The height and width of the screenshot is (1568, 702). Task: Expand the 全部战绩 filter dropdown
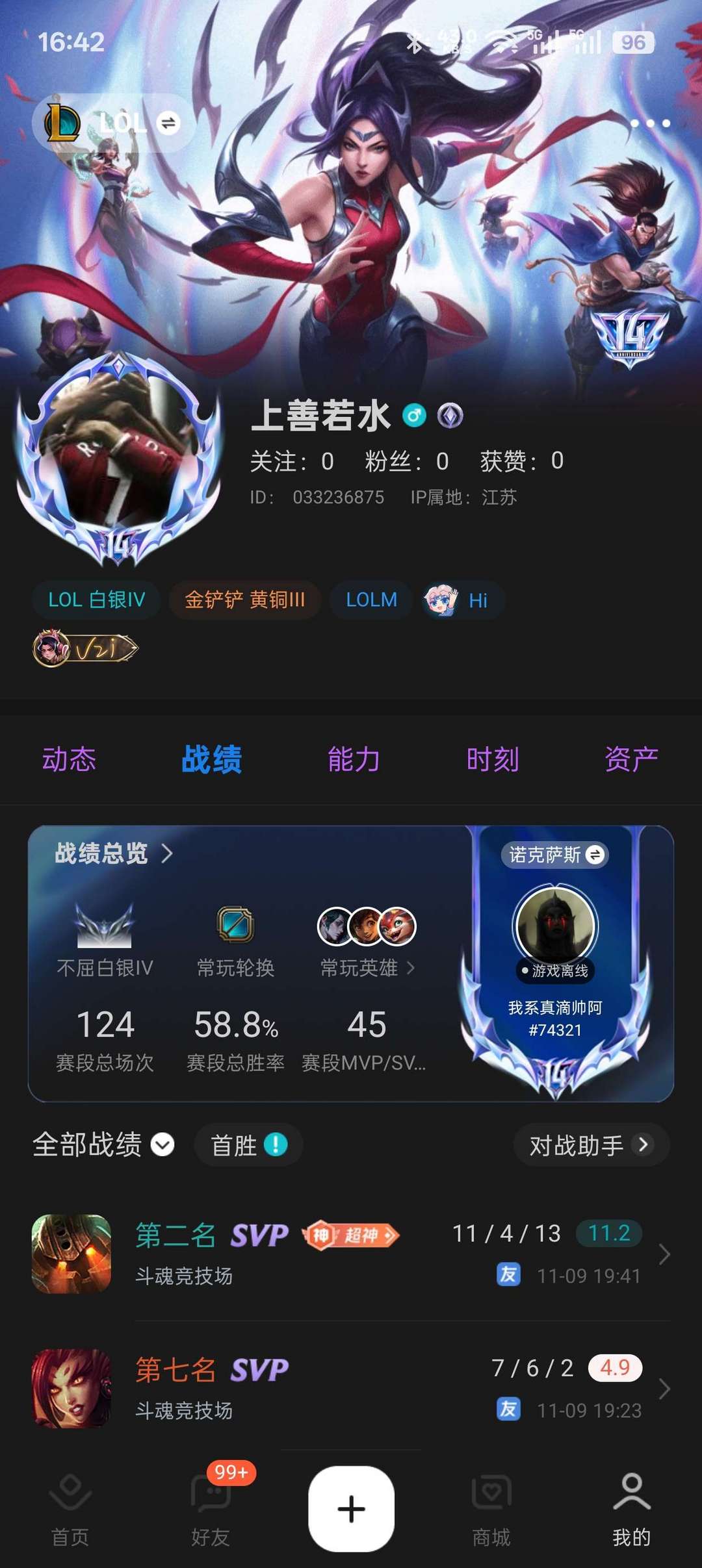[x=164, y=1145]
